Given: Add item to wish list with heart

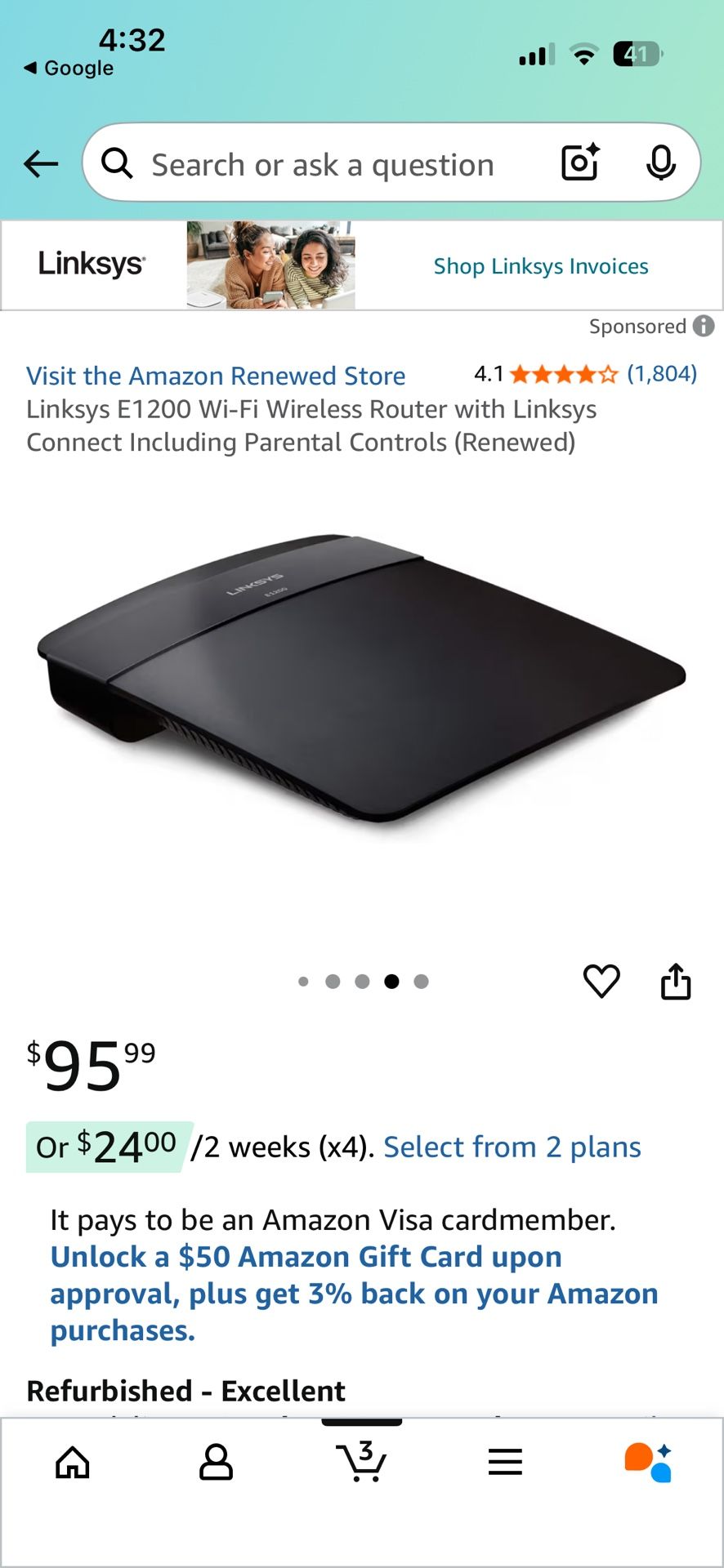Looking at the screenshot, I should coord(601,981).
